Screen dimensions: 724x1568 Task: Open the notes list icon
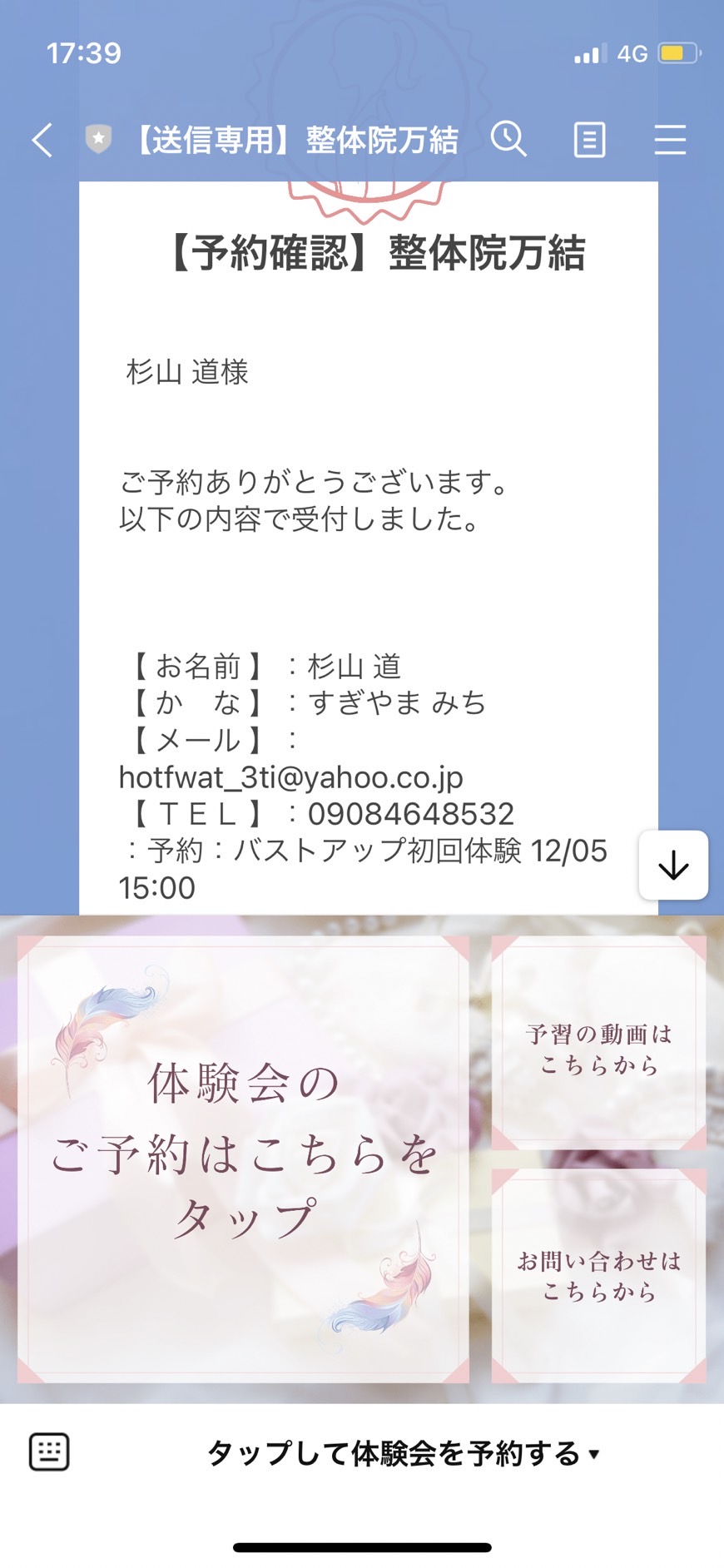point(589,140)
